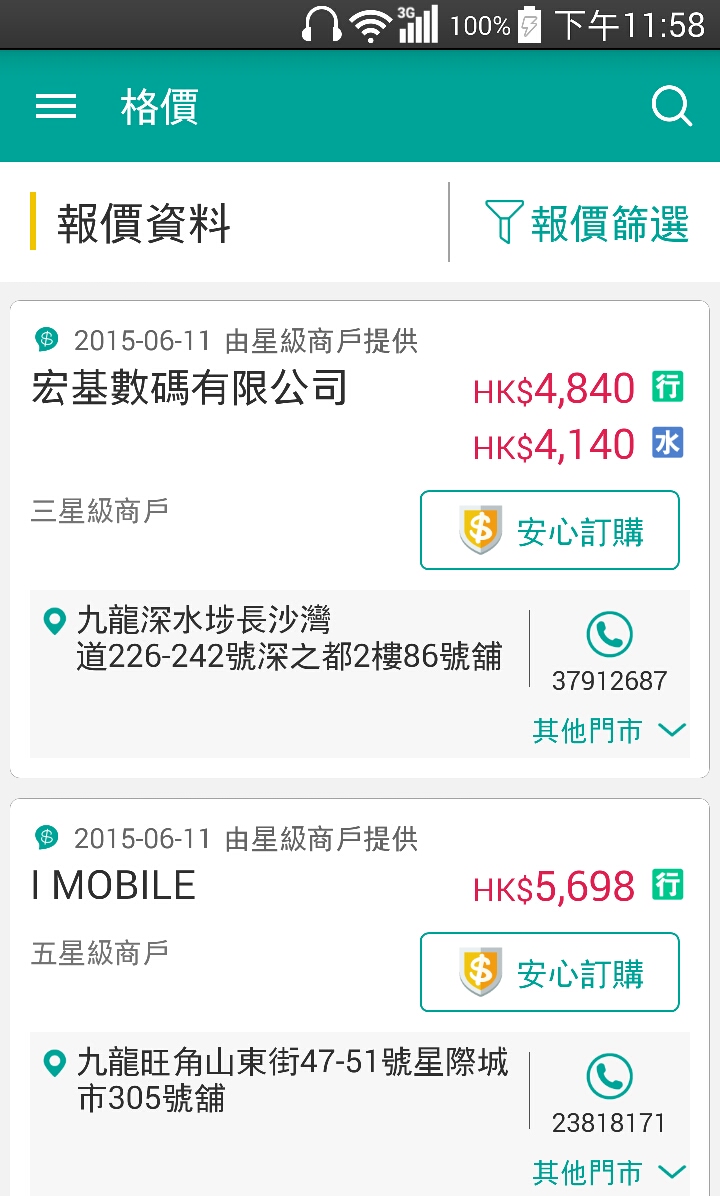Open the I MOBILE quote card

tap(114, 886)
